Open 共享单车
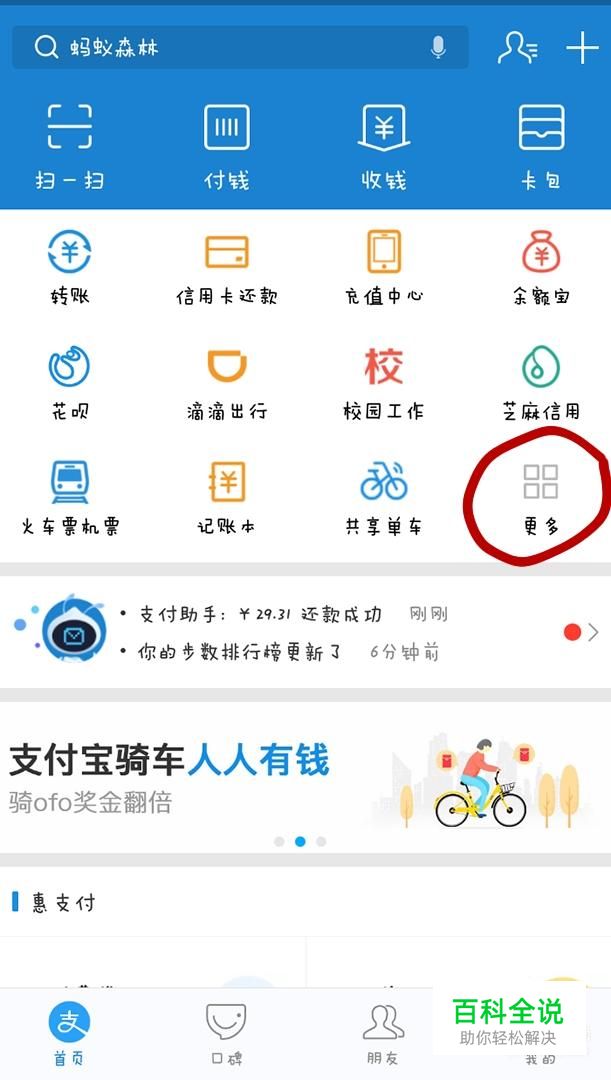Image resolution: width=611 pixels, height=1080 pixels. pos(384,495)
